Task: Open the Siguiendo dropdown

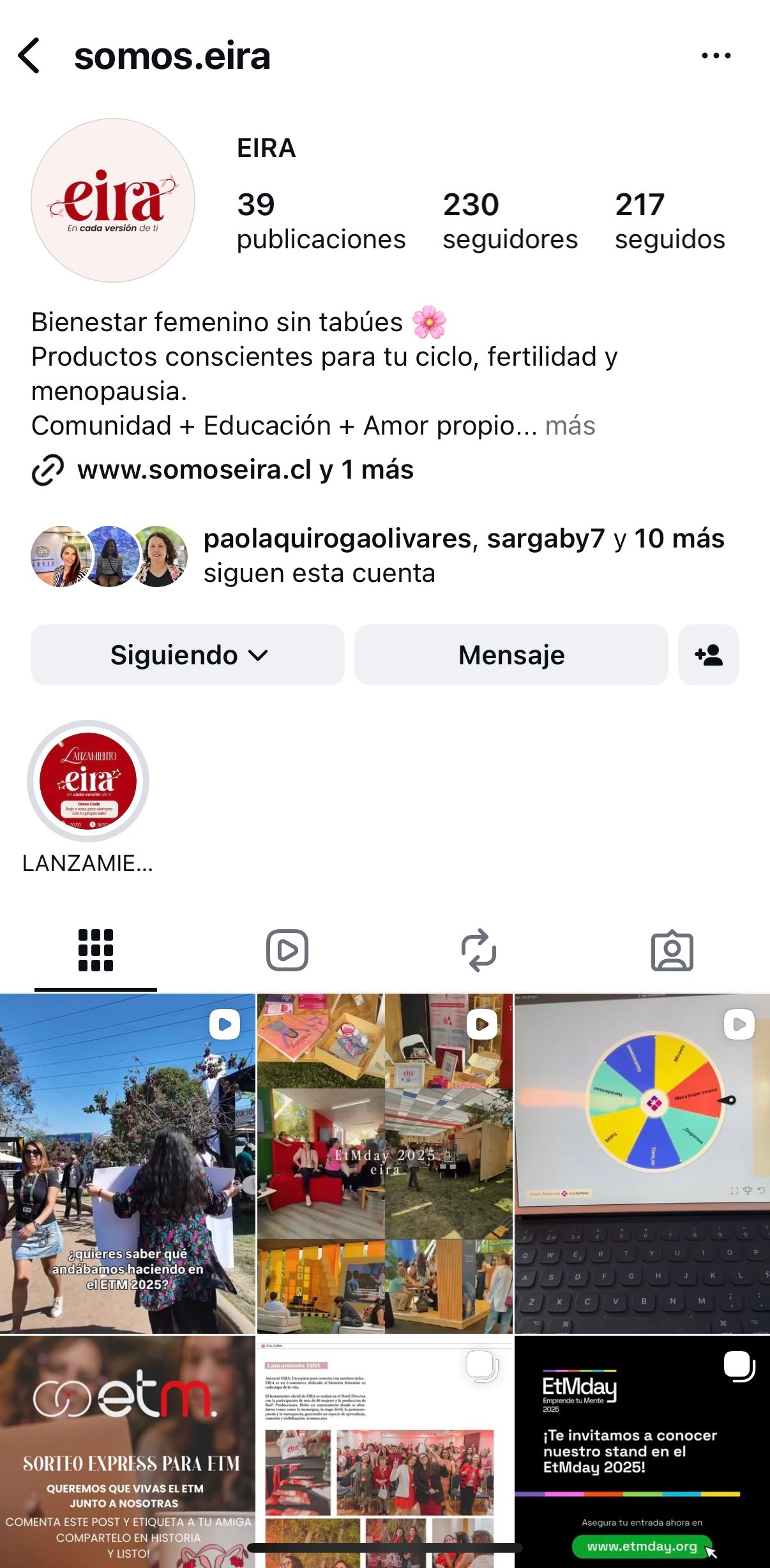Action: click(x=188, y=655)
